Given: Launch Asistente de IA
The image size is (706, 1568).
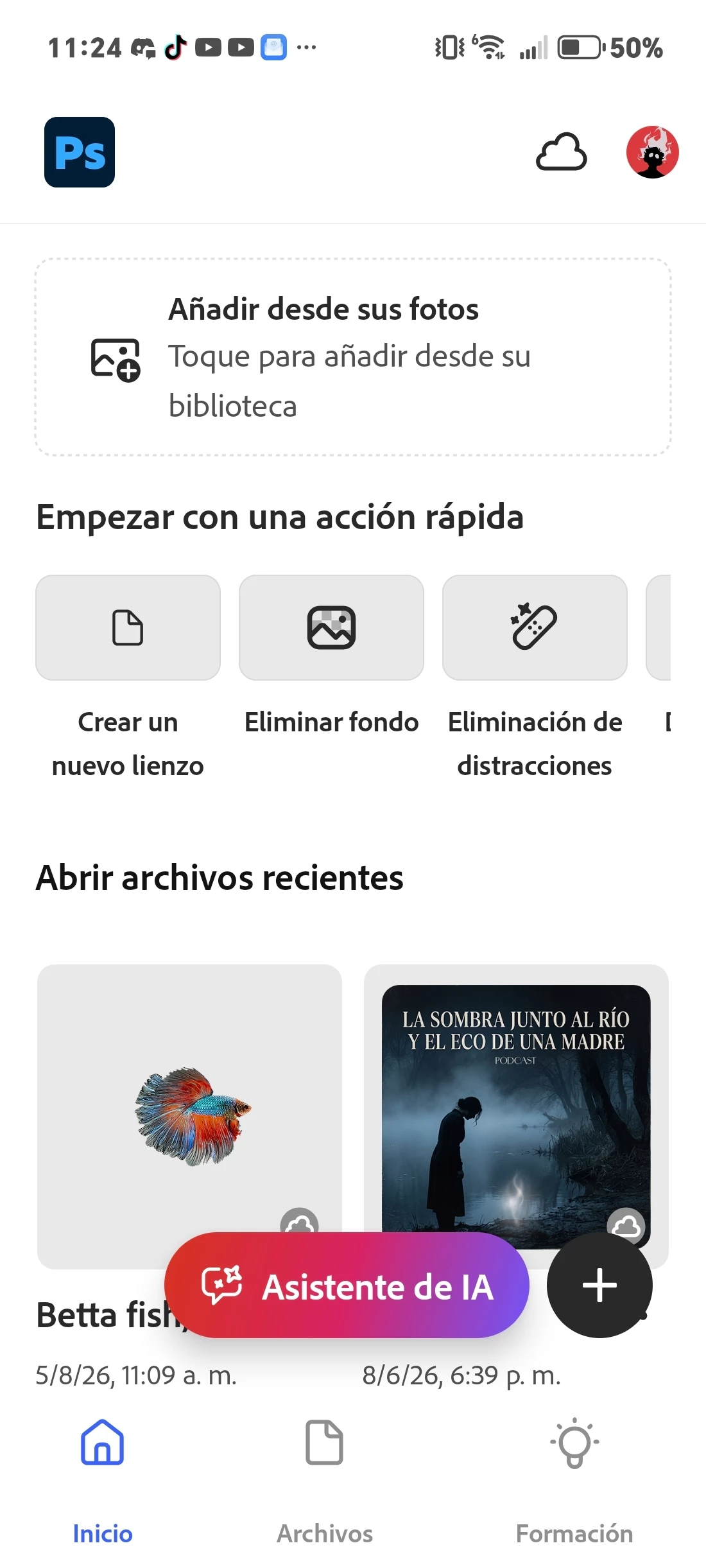Looking at the screenshot, I should (x=347, y=1285).
